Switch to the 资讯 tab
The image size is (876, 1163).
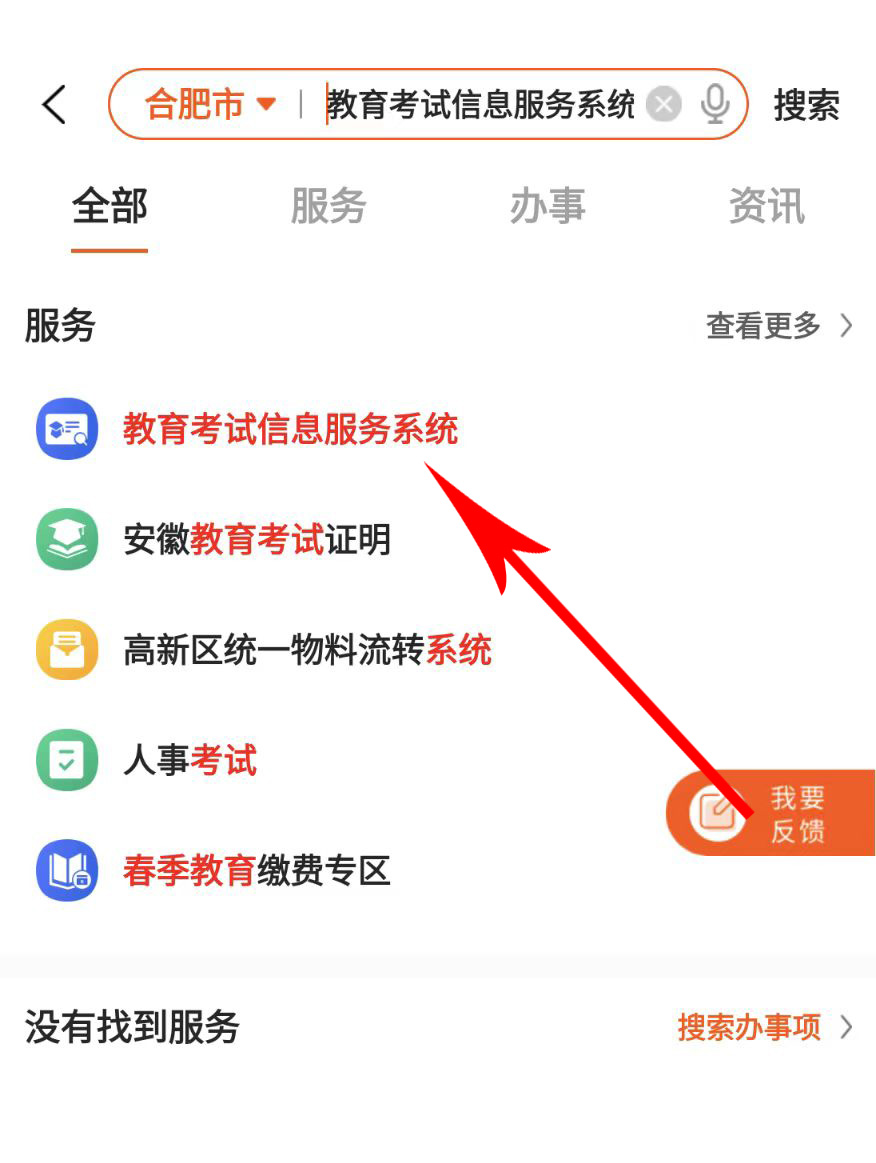pyautogui.click(x=766, y=208)
